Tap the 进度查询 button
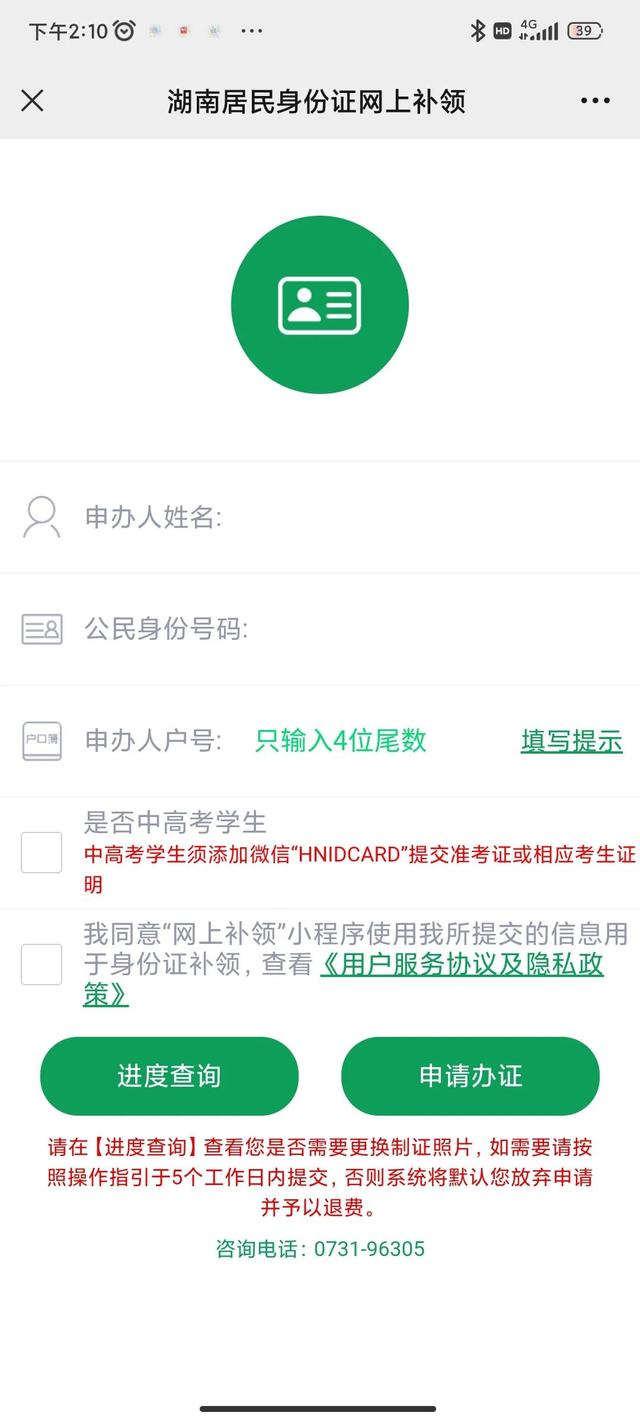The width and height of the screenshot is (640, 1422). (169, 1076)
